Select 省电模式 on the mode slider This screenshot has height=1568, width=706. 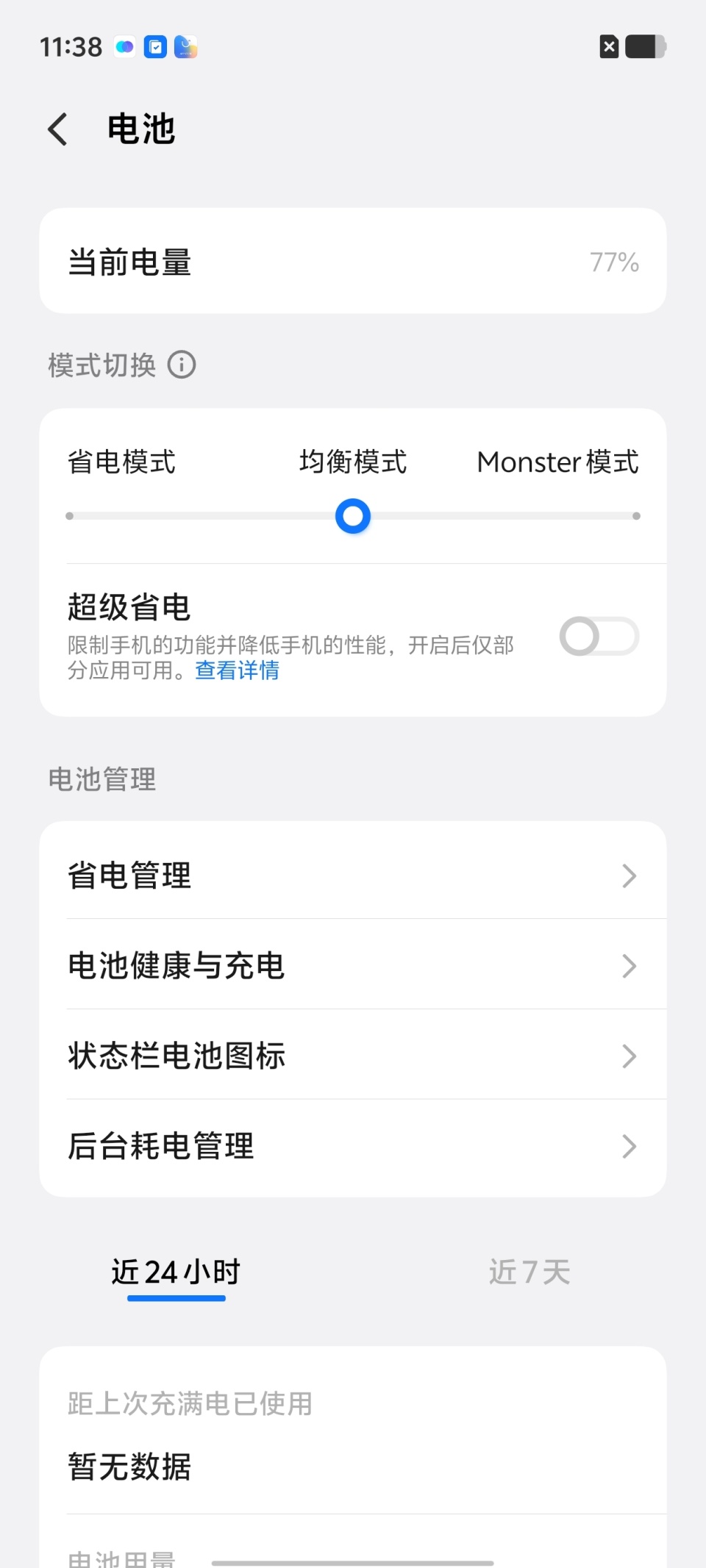[x=71, y=516]
